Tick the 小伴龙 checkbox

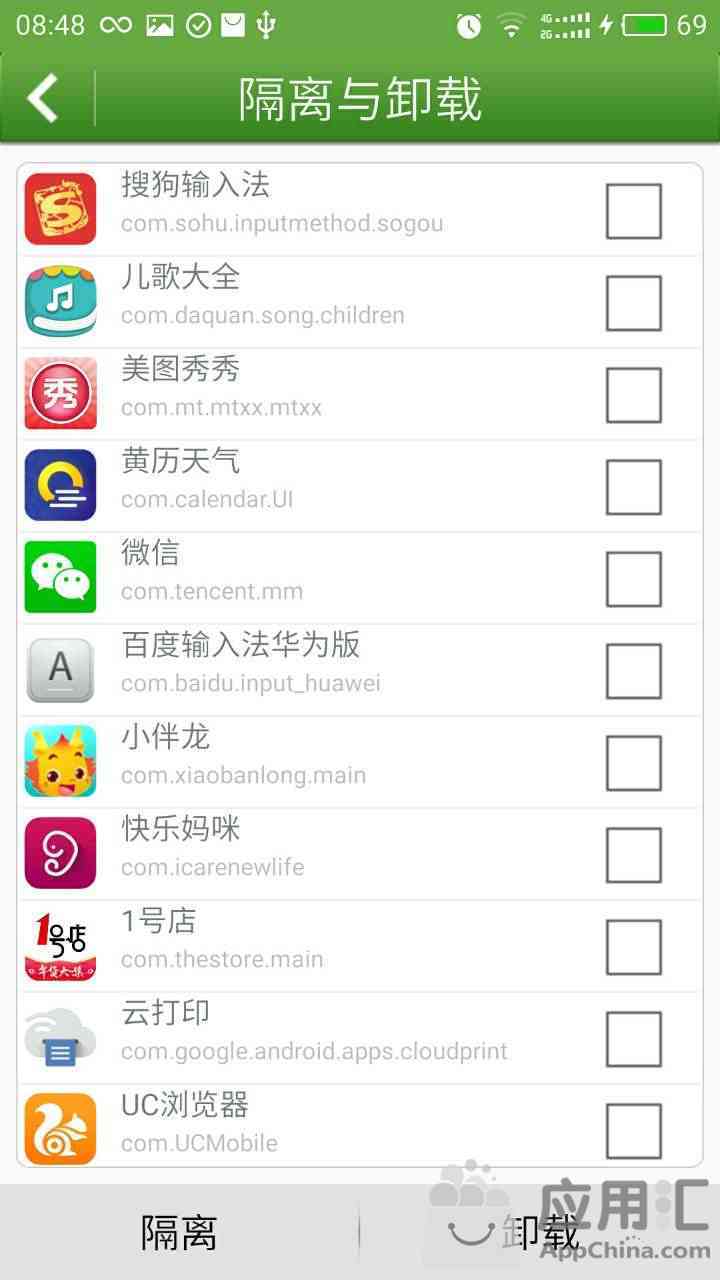pyautogui.click(x=633, y=763)
